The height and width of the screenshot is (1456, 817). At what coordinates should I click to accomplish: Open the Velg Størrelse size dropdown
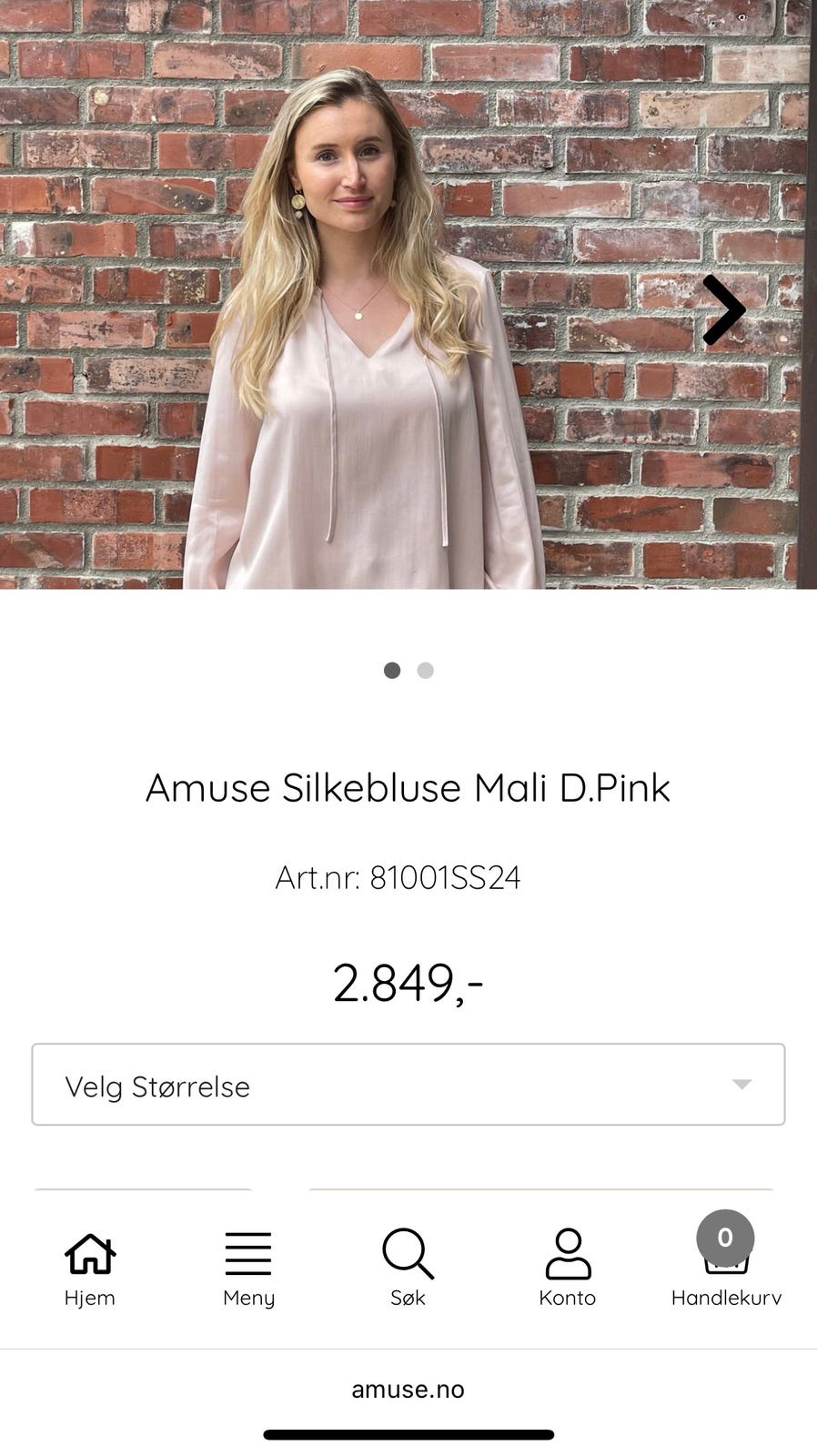pyautogui.click(x=408, y=1085)
